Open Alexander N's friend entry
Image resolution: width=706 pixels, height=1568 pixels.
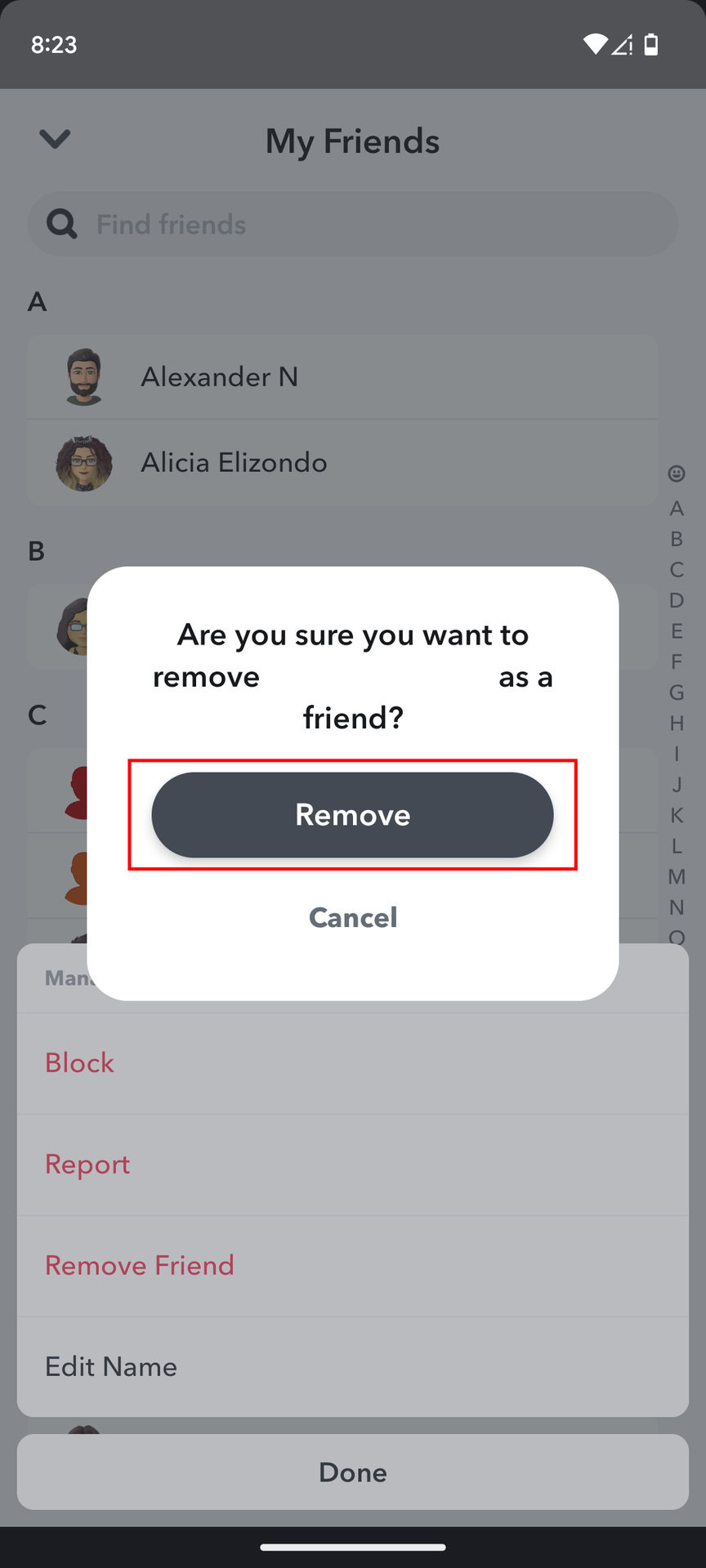point(342,376)
